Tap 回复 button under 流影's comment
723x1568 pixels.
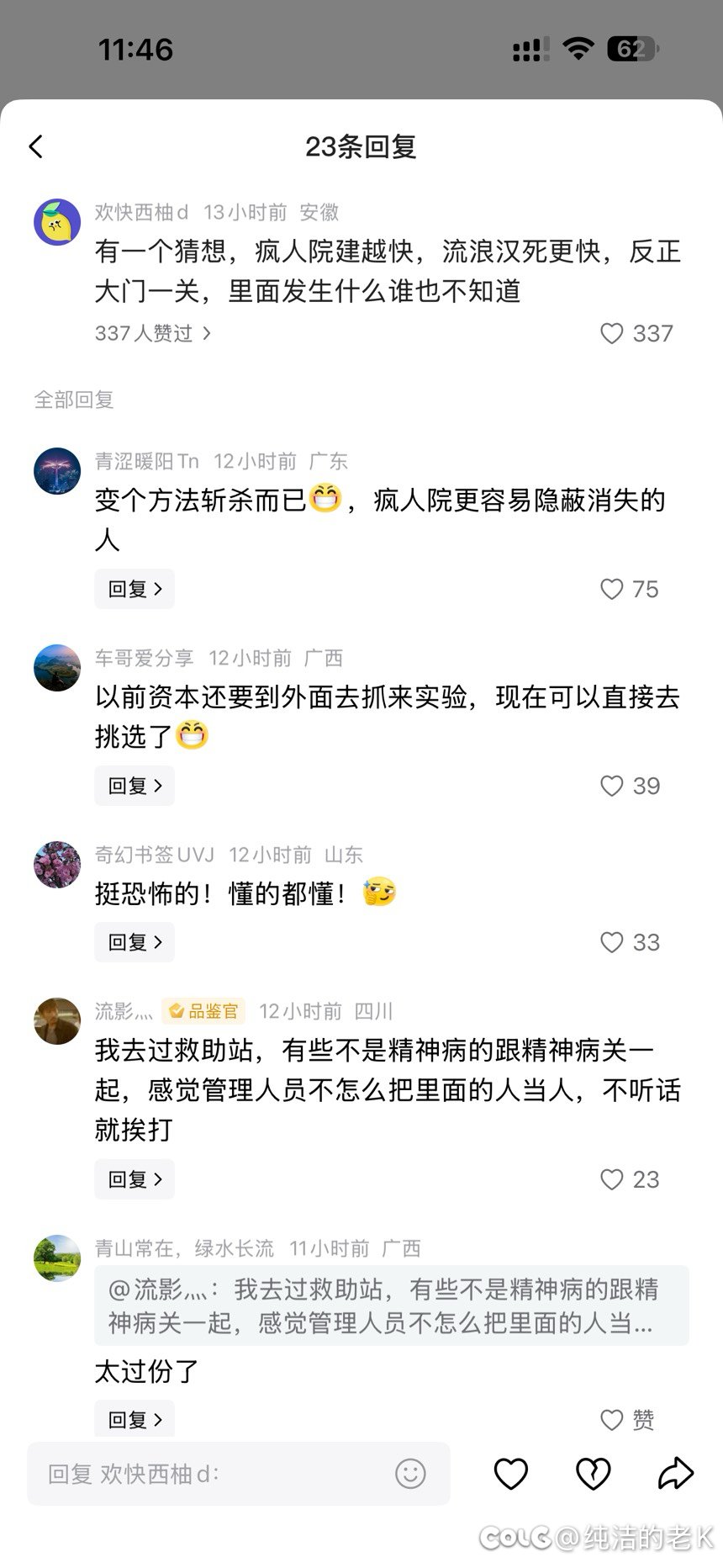[x=134, y=1179]
